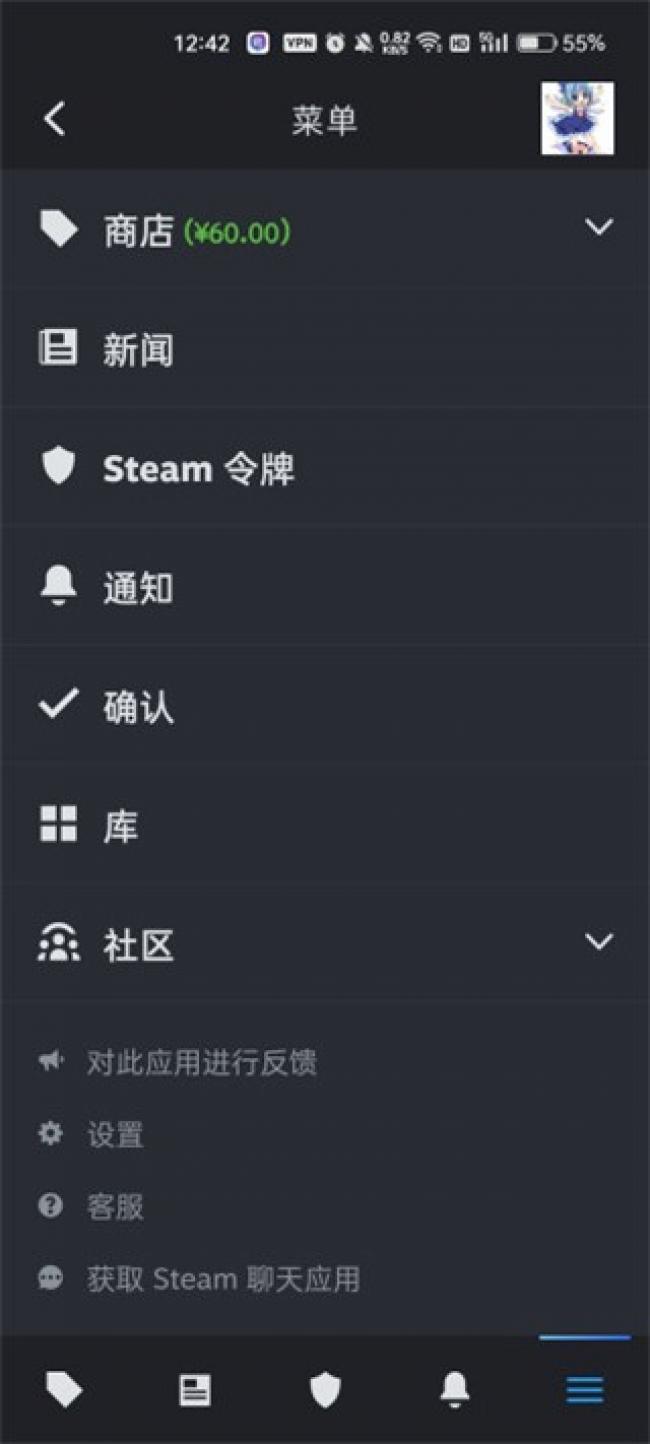The height and width of the screenshot is (1444, 650).
Task: Open Steam 令牌 from the menu
Action: [x=198, y=469]
